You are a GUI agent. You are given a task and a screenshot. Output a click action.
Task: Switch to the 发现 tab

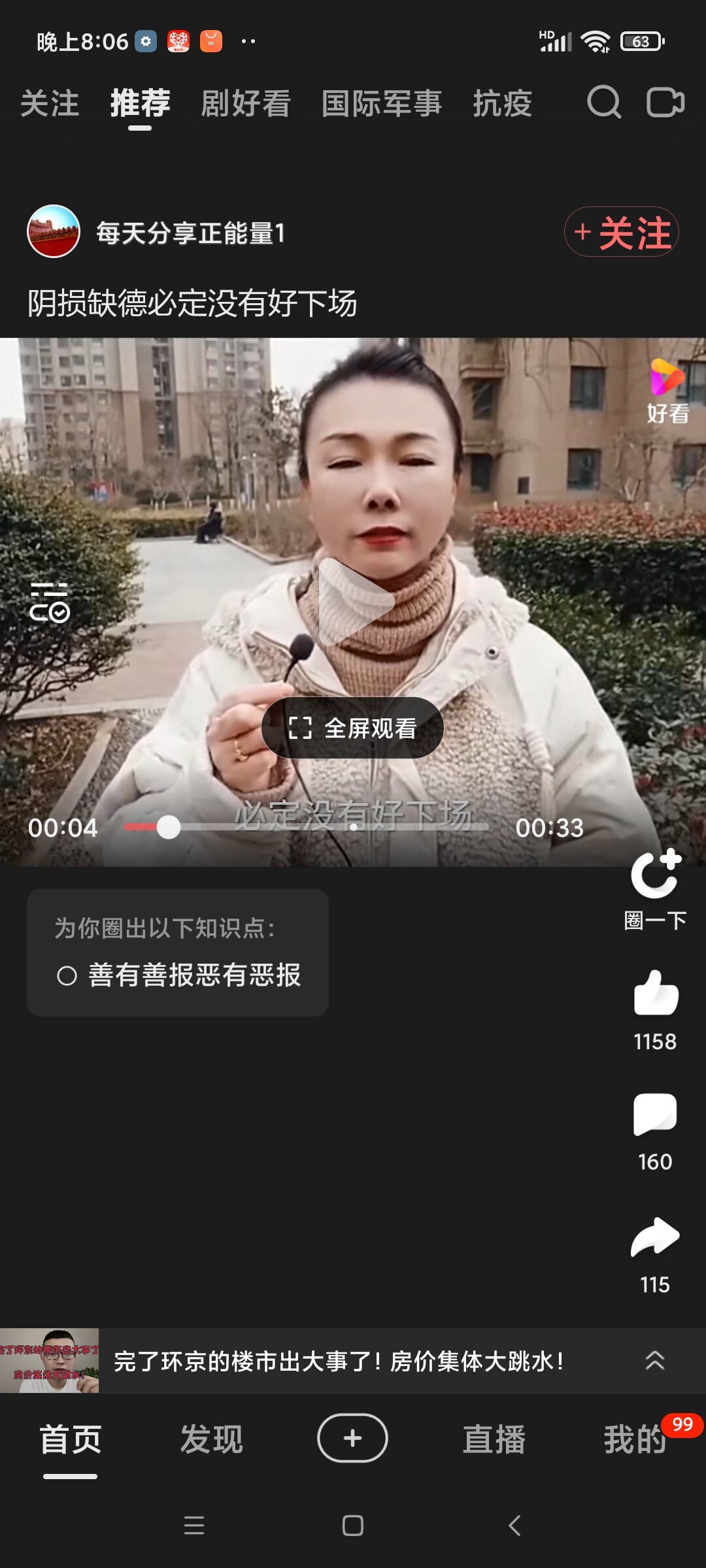[212, 1439]
